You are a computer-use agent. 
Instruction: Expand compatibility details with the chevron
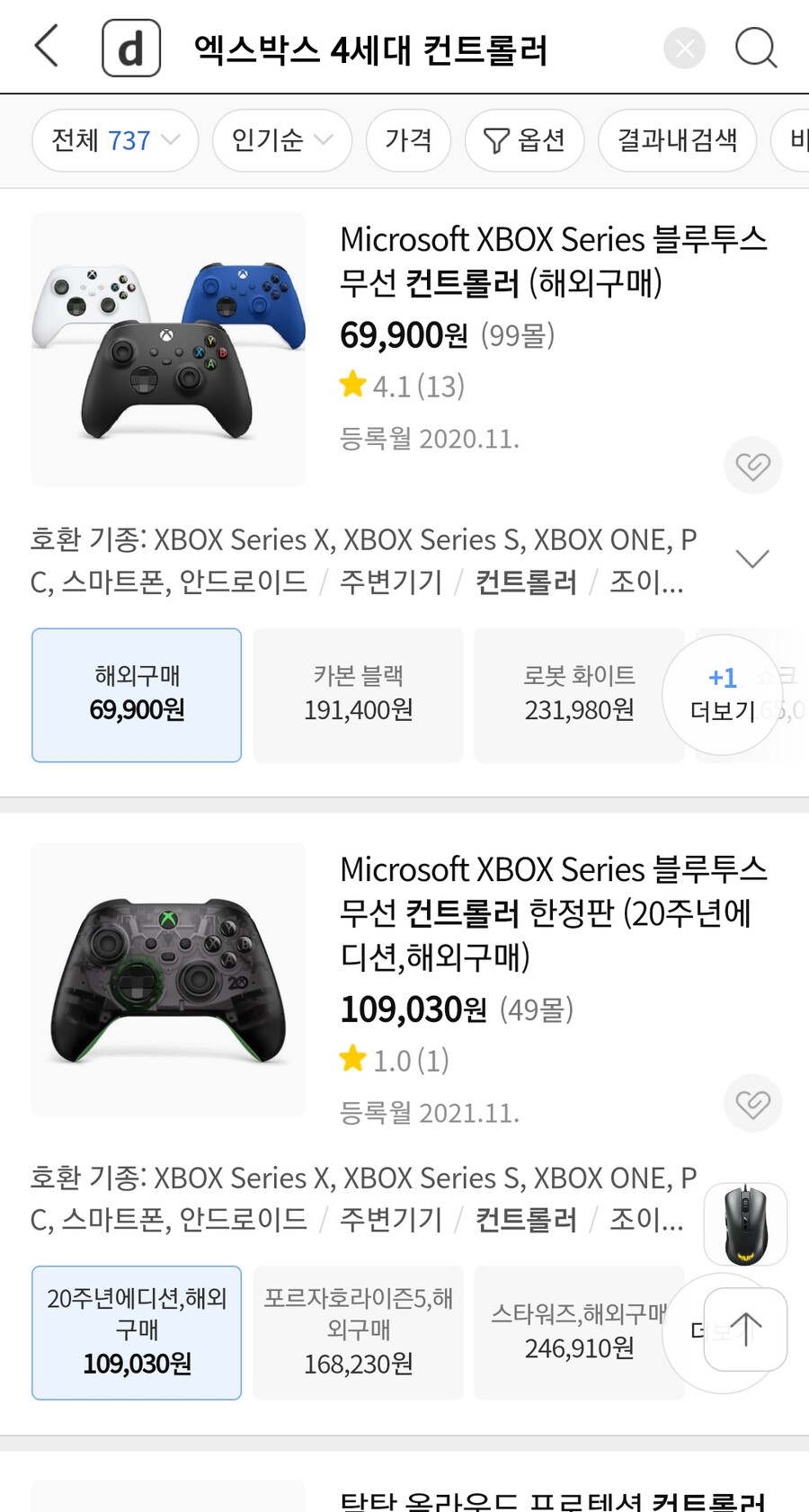[x=752, y=558]
